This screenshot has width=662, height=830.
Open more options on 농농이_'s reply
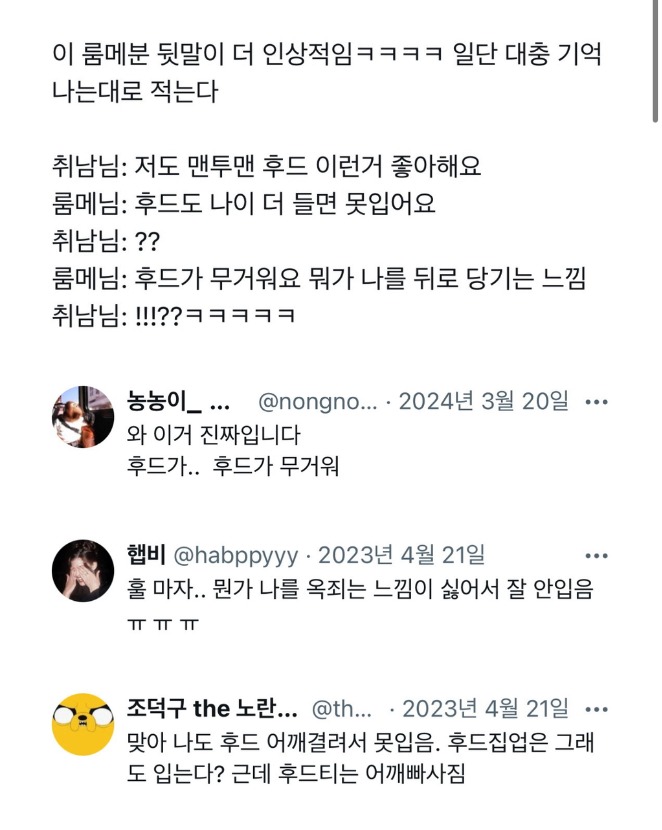click(x=596, y=402)
